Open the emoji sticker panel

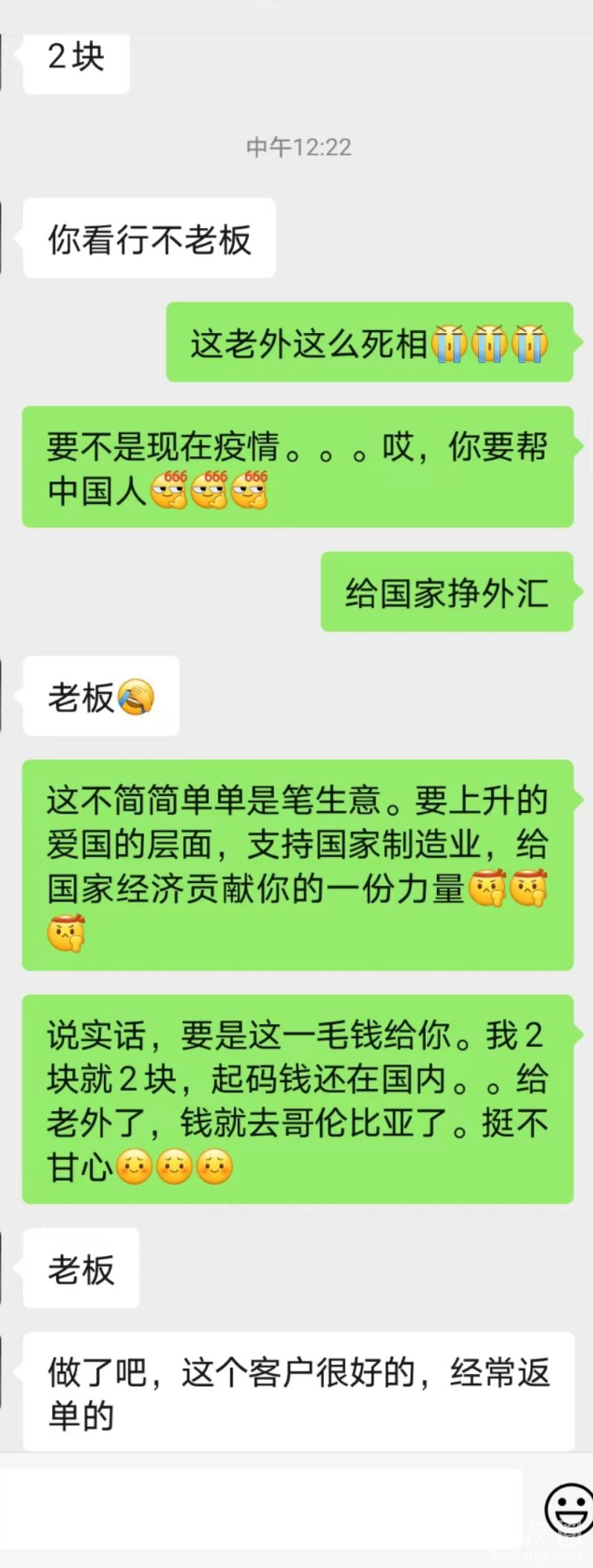(568, 1509)
